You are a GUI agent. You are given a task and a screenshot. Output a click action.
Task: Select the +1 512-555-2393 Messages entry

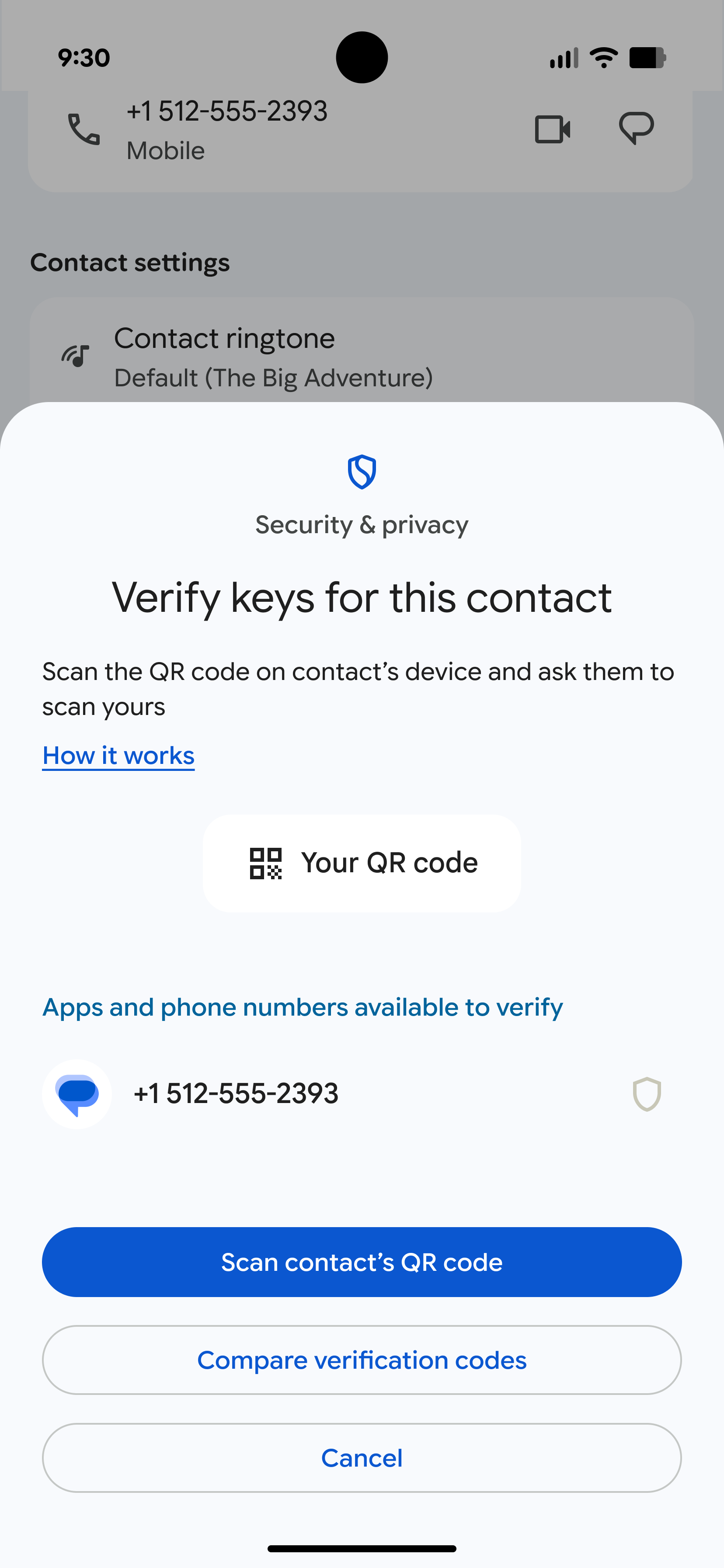[x=236, y=1094]
